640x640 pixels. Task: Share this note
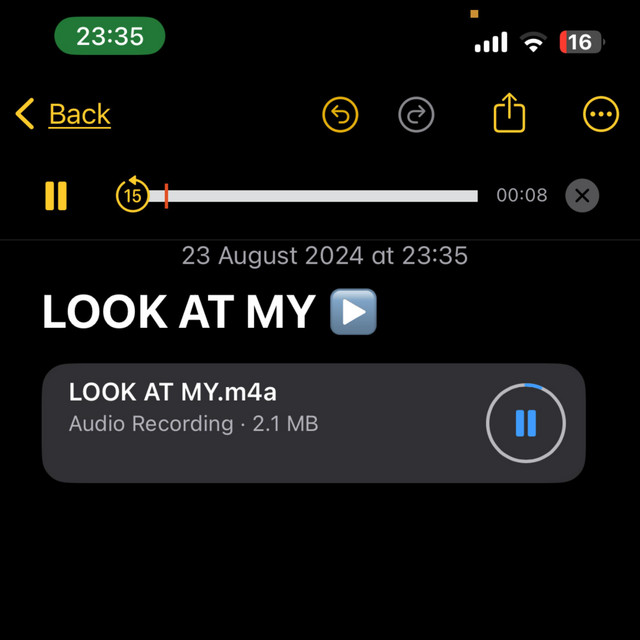pos(509,114)
